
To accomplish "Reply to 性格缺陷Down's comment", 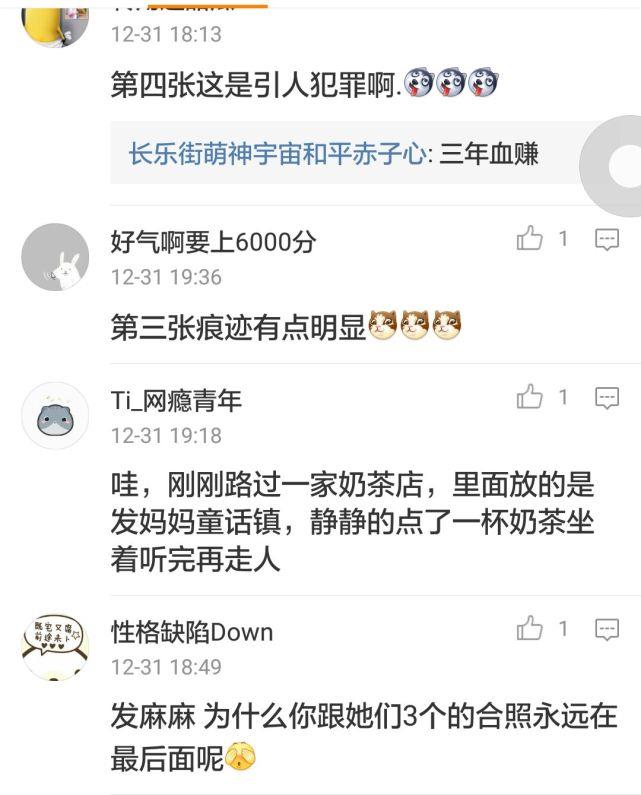I will pyautogui.click(x=607, y=629).
